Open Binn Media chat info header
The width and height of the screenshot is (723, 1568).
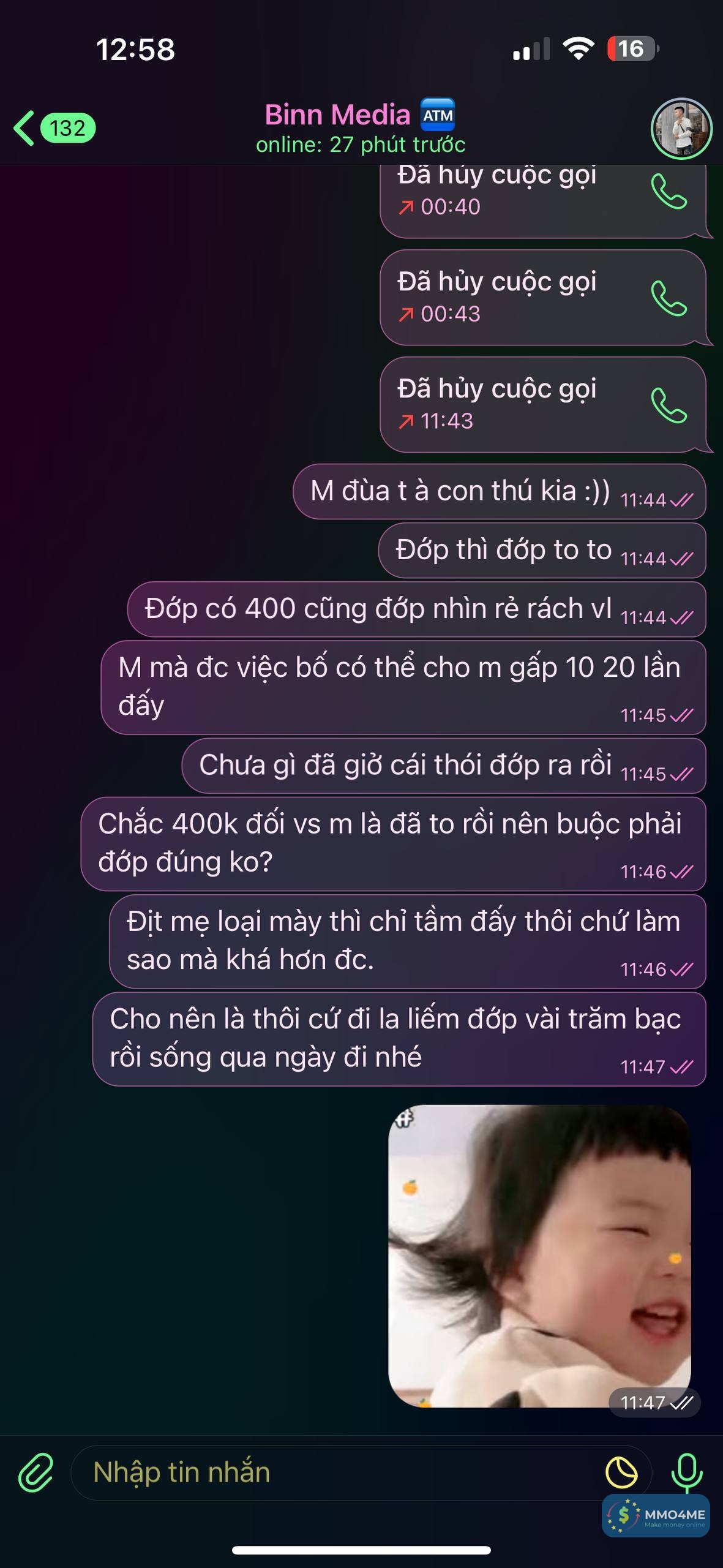pos(361,128)
